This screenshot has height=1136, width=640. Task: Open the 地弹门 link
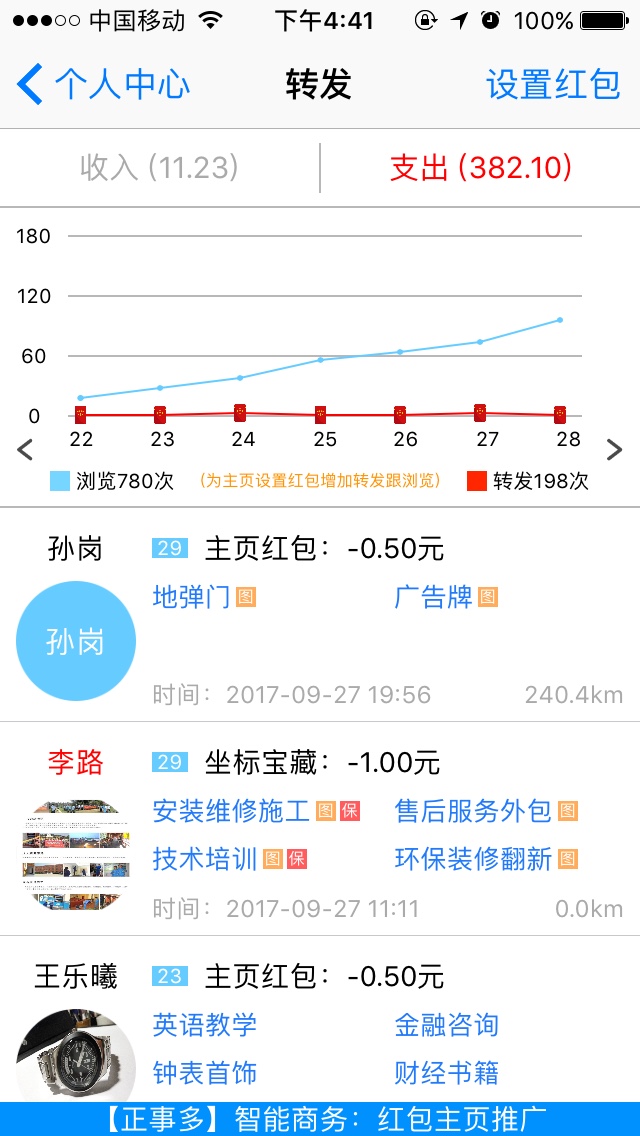192,597
